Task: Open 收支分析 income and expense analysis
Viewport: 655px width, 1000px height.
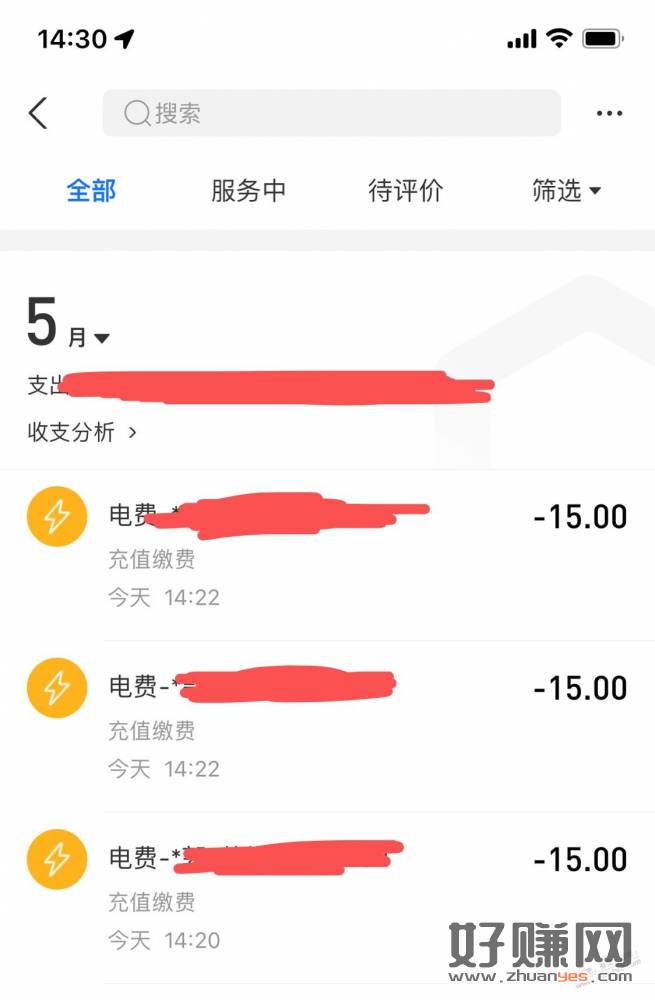Action: pyautogui.click(x=82, y=432)
